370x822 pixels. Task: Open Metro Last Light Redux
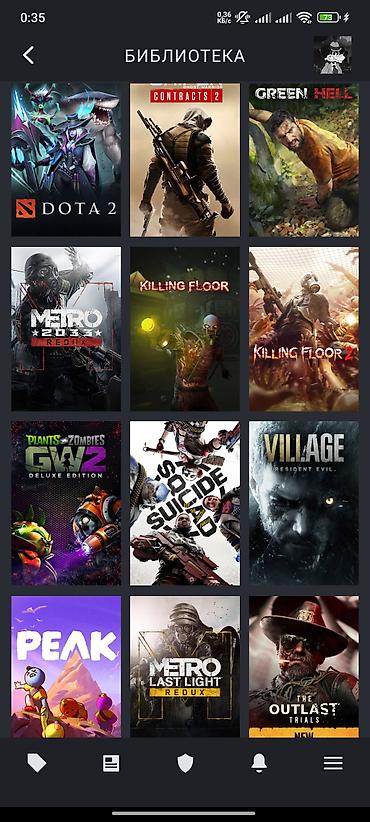pos(185,667)
